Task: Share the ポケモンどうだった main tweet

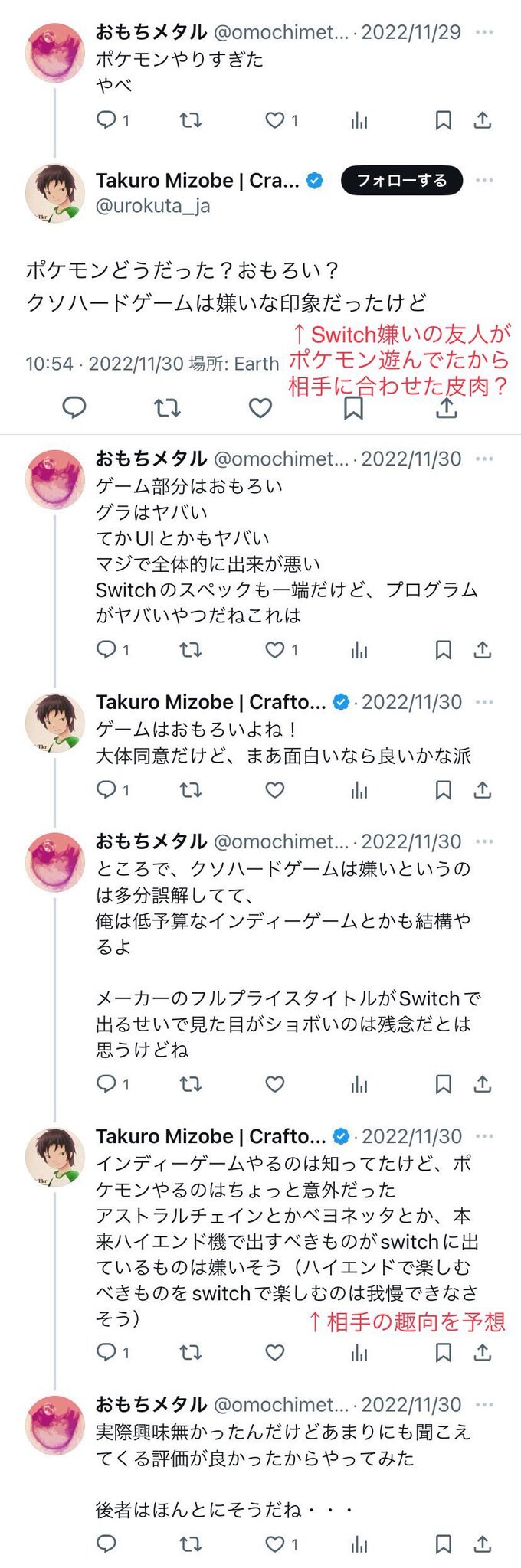Action: coord(447,408)
